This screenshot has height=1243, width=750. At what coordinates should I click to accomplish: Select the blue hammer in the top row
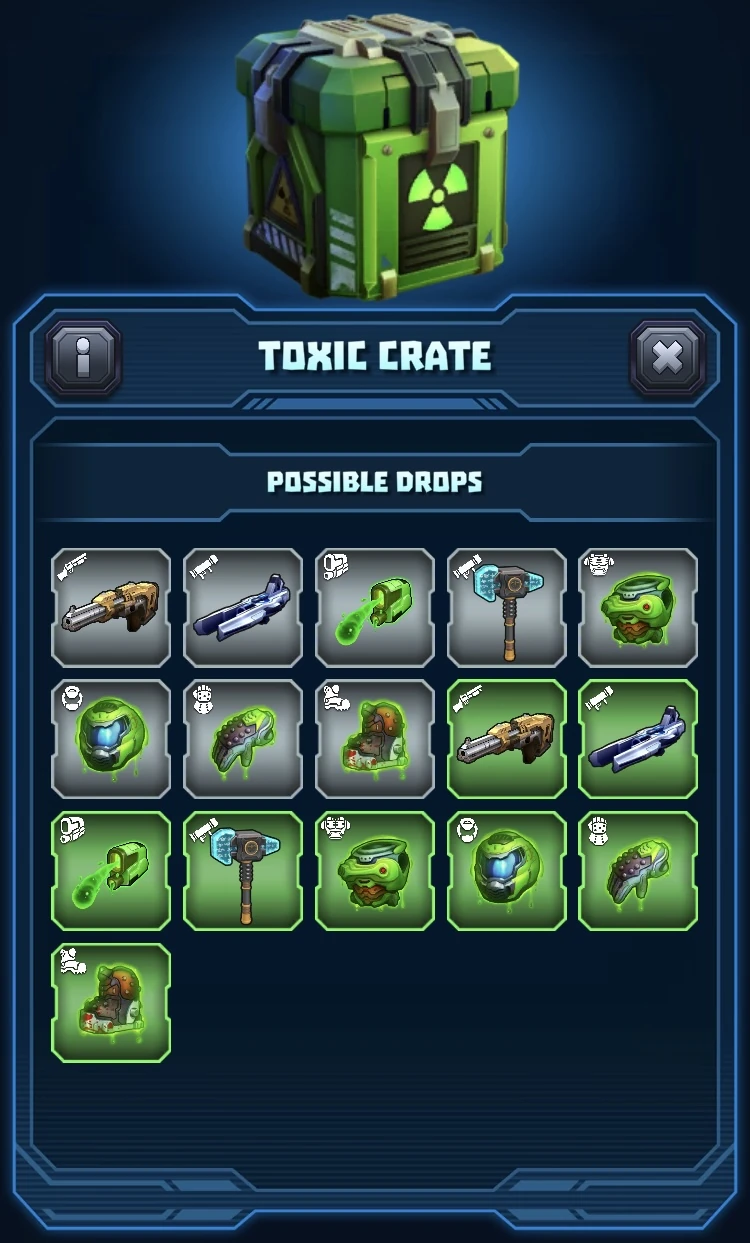(x=506, y=607)
